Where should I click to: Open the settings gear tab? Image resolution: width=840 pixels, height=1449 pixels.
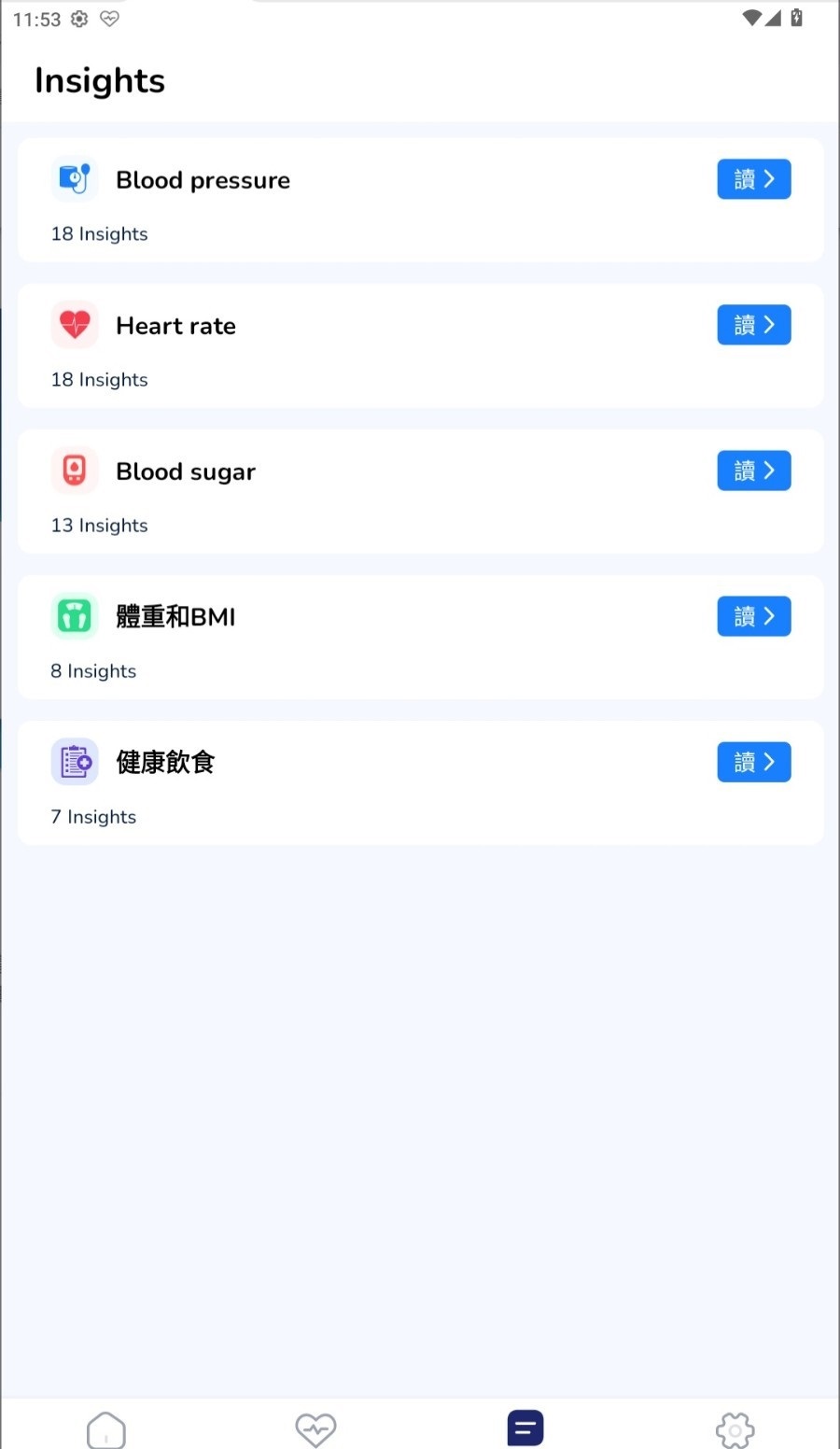735,1429
